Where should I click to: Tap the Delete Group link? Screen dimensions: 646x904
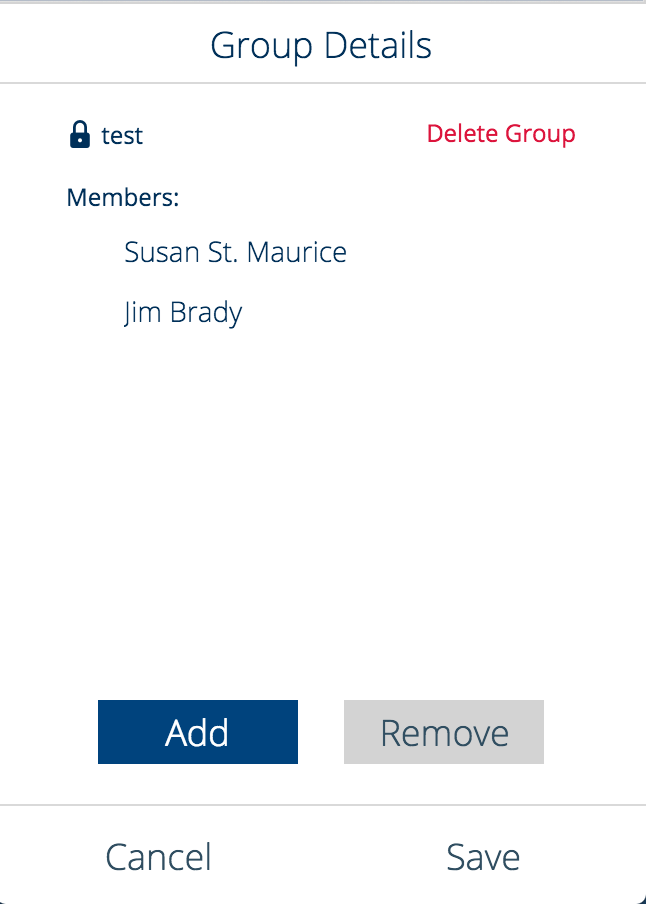click(500, 134)
